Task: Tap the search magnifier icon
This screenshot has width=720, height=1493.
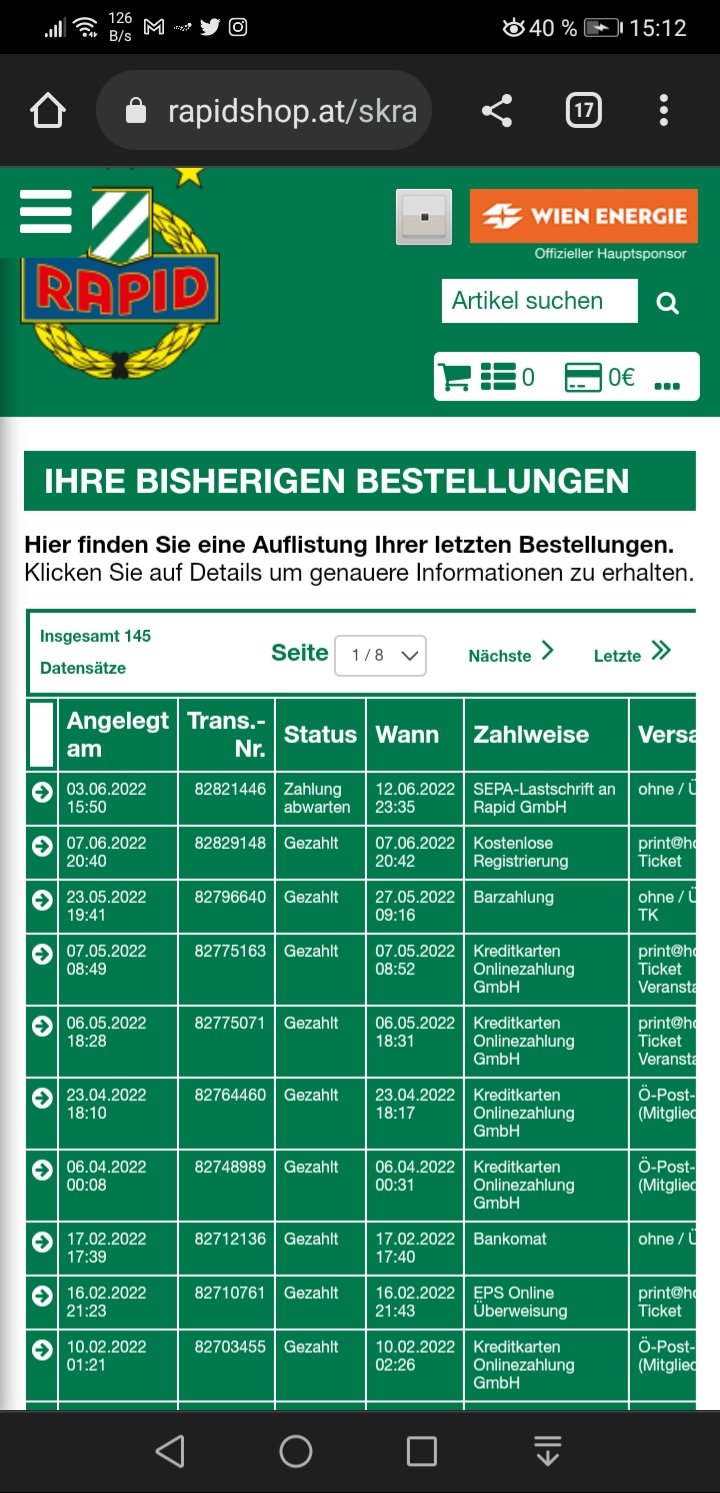Action: coord(667,303)
